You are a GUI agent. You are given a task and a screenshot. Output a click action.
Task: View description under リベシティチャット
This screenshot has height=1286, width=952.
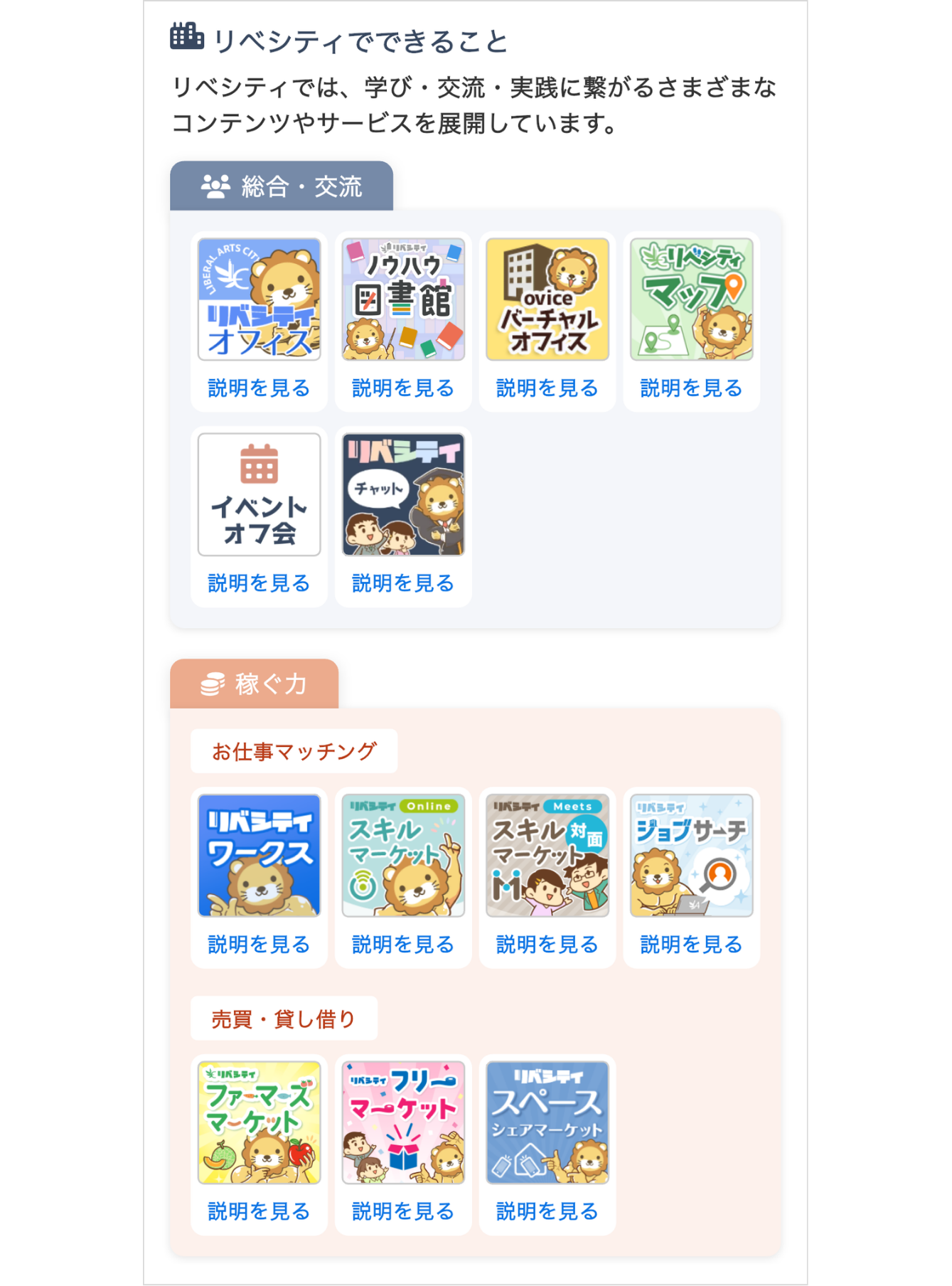coord(403,583)
